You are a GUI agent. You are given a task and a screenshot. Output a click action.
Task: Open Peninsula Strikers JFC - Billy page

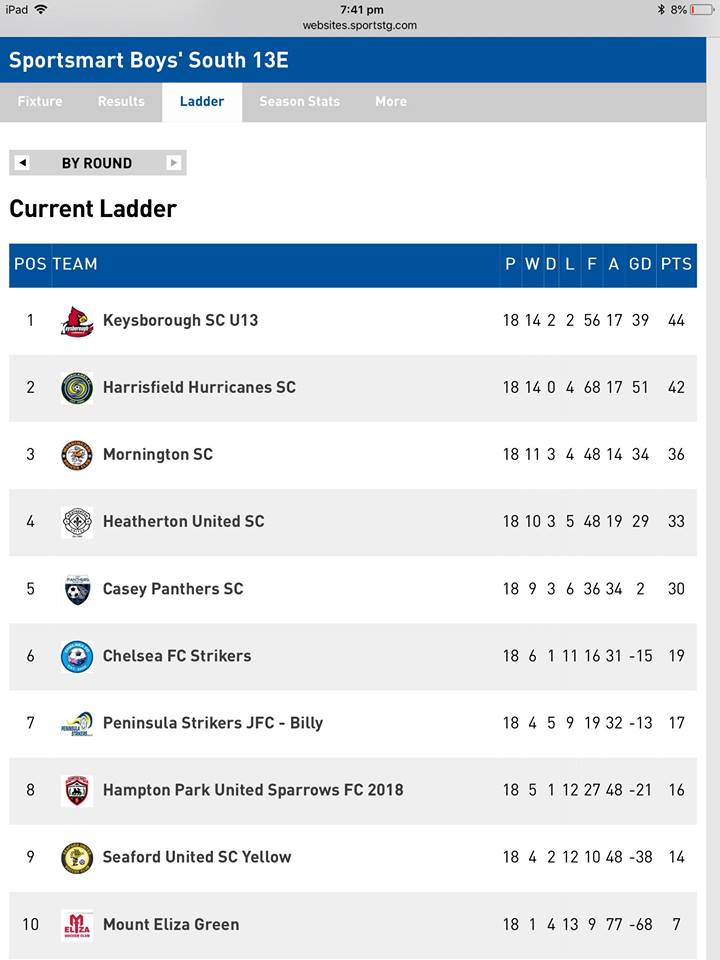tap(212, 723)
